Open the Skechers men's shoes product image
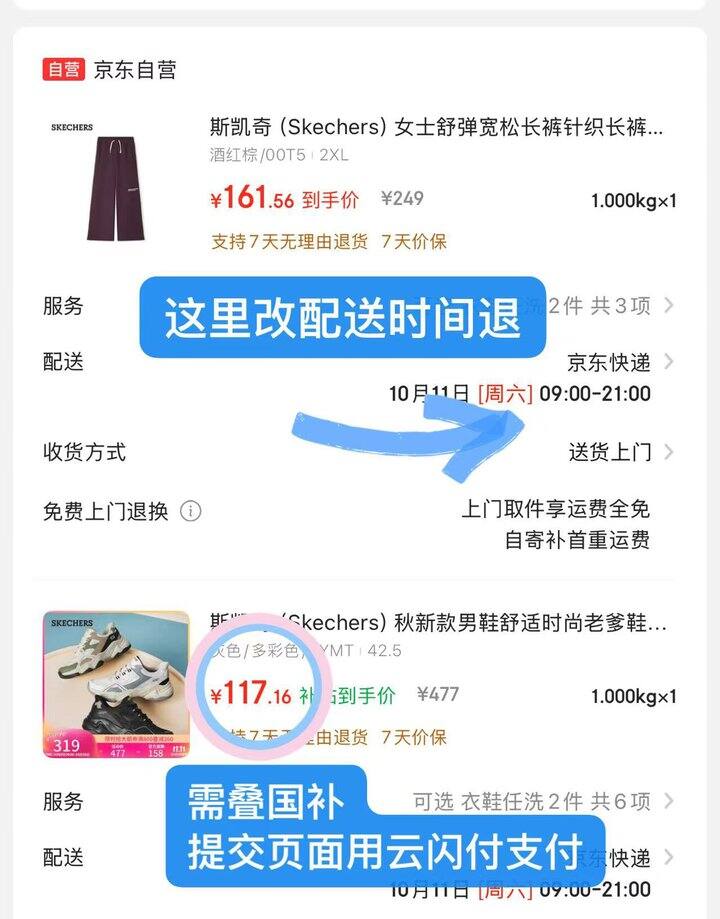 [x=116, y=684]
